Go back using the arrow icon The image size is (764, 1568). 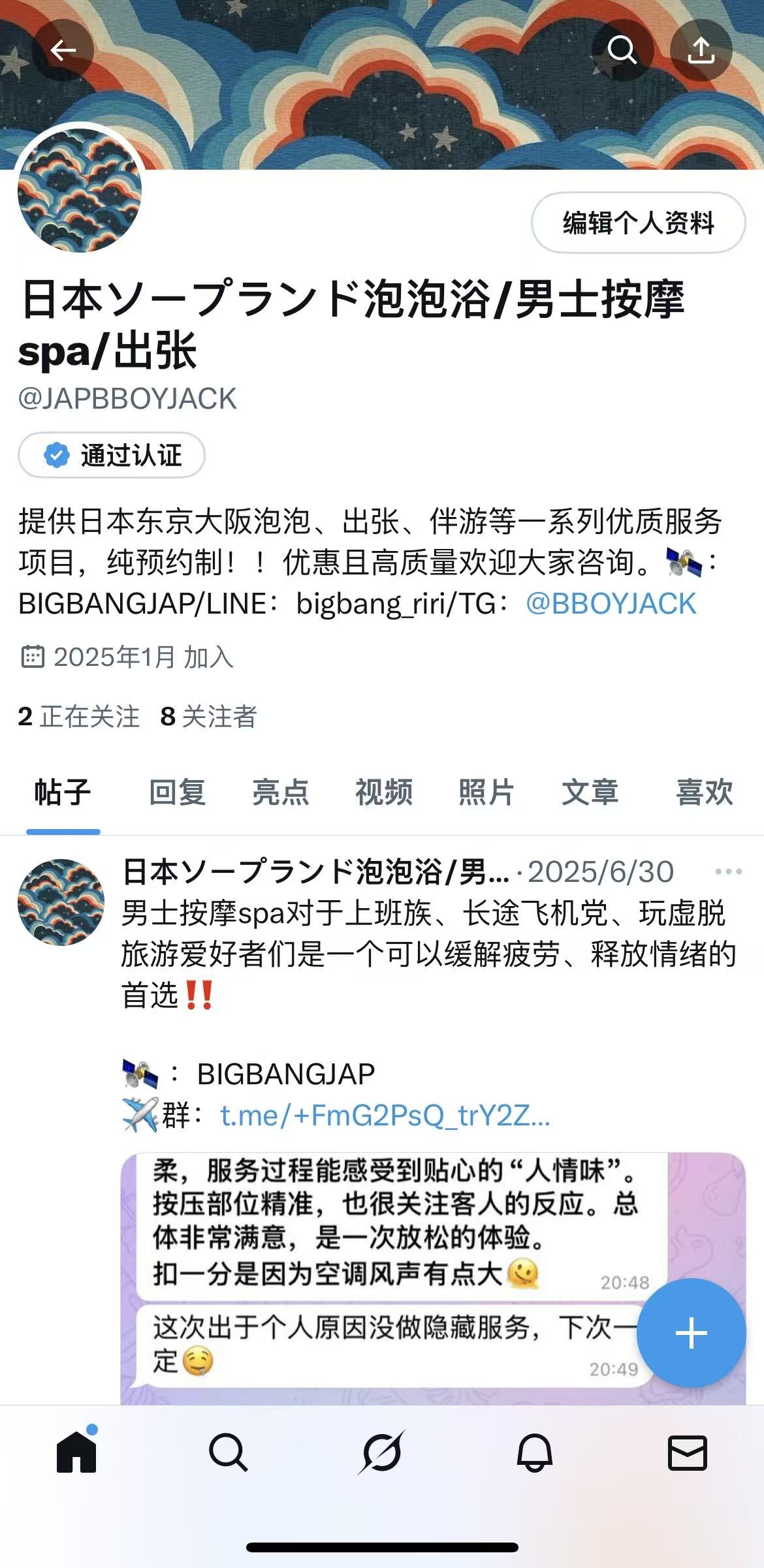pyautogui.click(x=63, y=50)
